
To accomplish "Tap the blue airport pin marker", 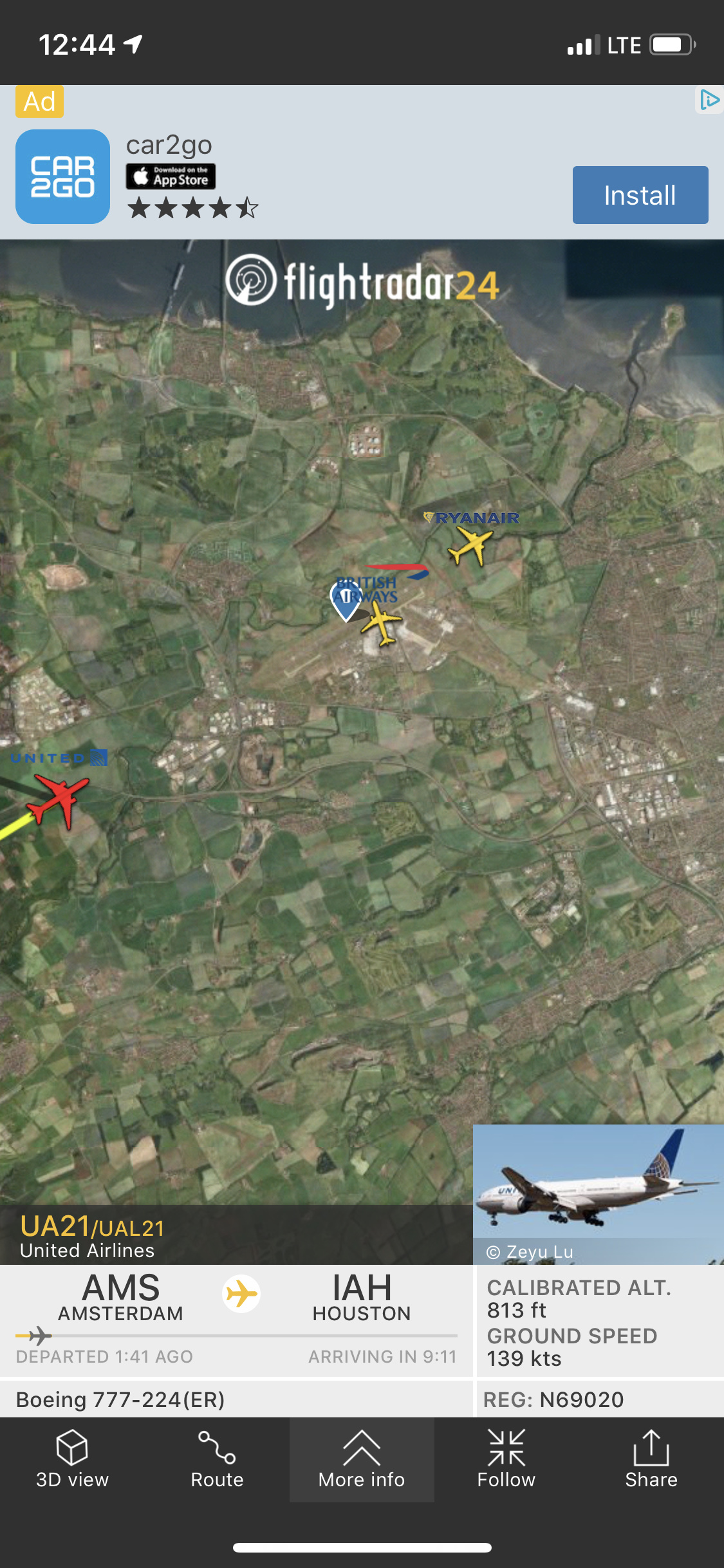I will 346,597.
